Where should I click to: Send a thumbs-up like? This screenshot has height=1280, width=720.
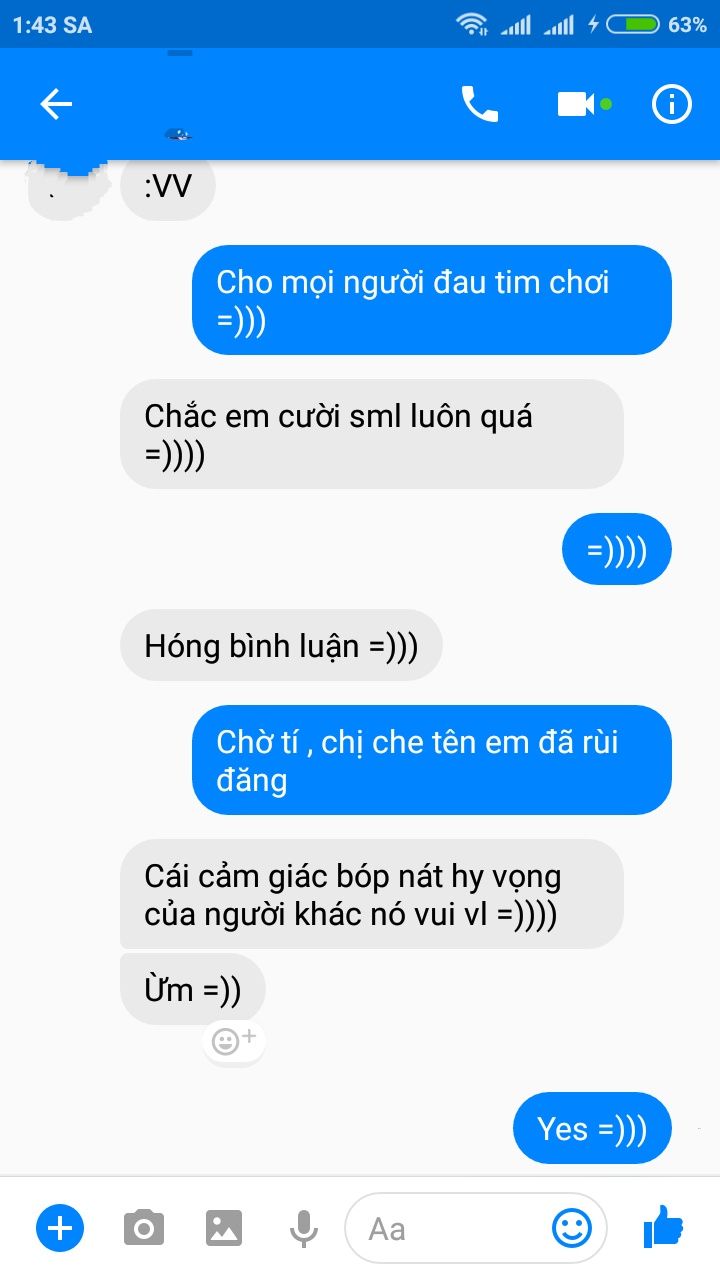click(x=662, y=1226)
